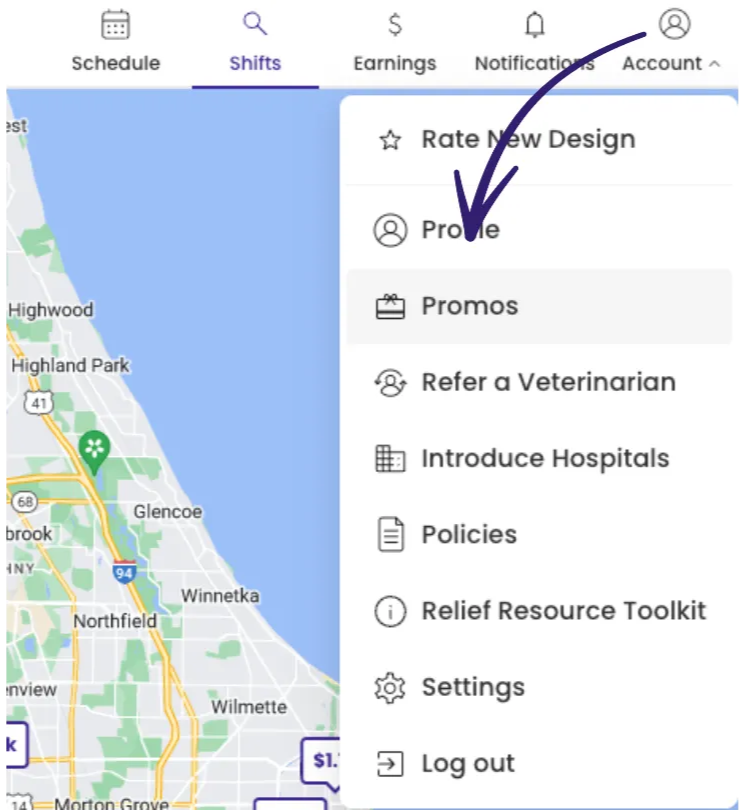742x810 pixels.
Task: Choose Refer a Veterinarian
Action: click(x=547, y=382)
